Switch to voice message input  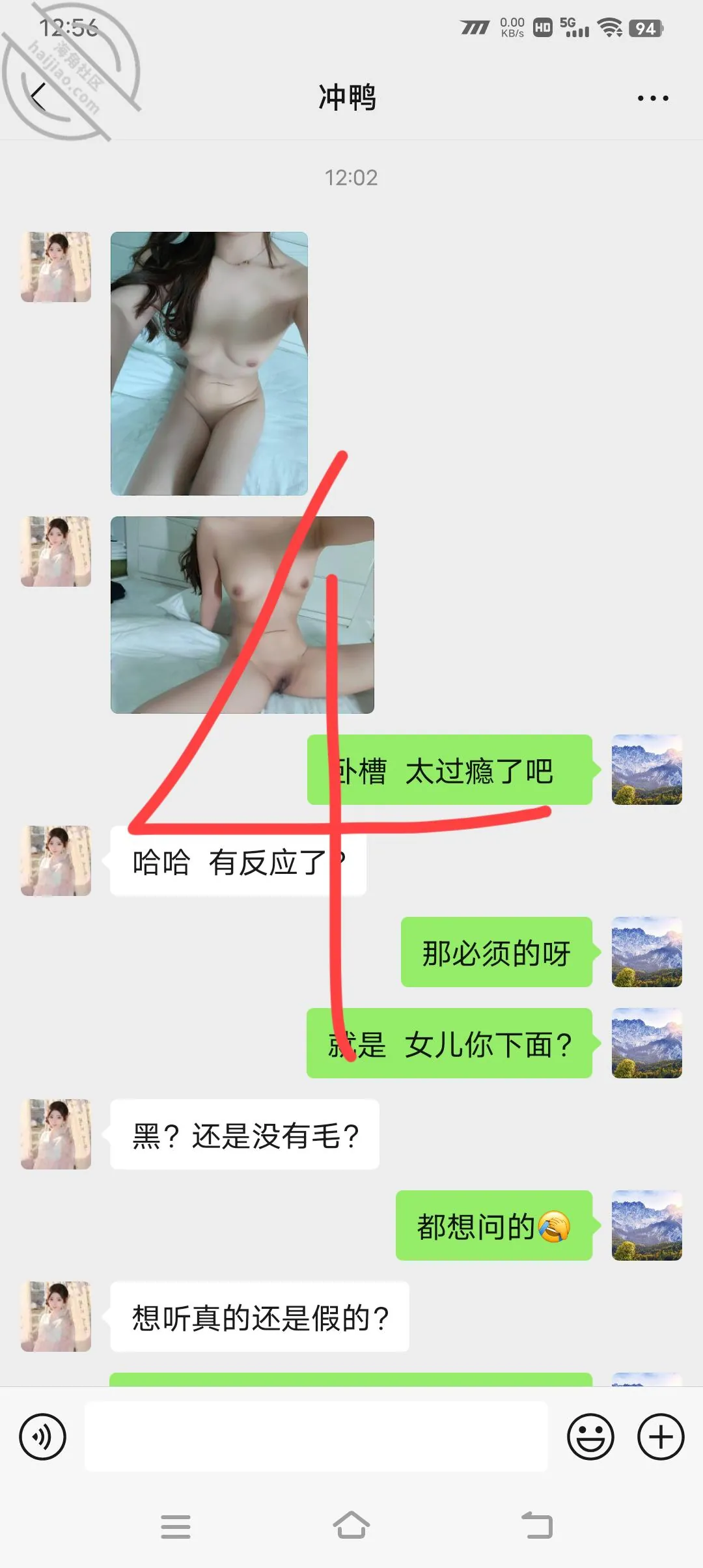(x=43, y=1436)
